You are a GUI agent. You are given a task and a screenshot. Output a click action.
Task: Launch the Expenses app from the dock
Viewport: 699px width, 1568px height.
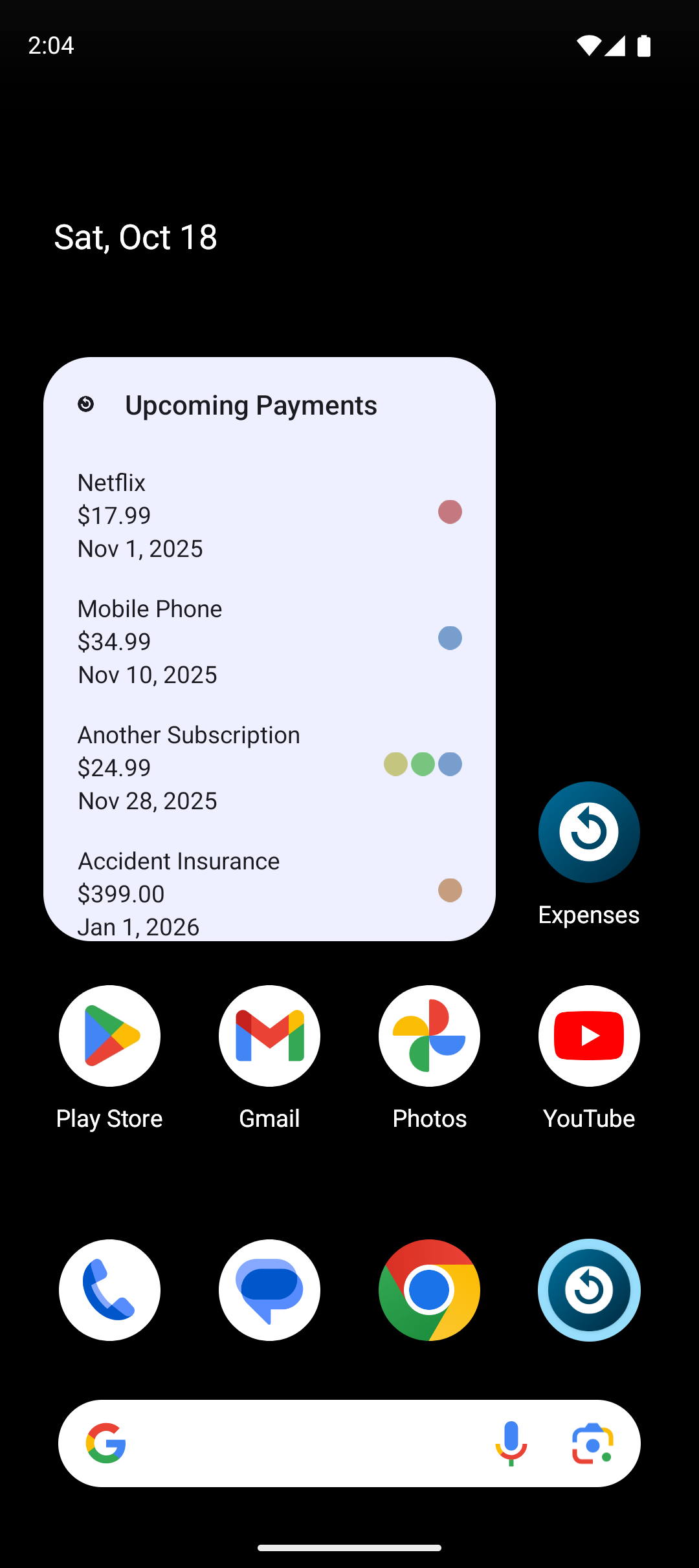click(x=589, y=1290)
